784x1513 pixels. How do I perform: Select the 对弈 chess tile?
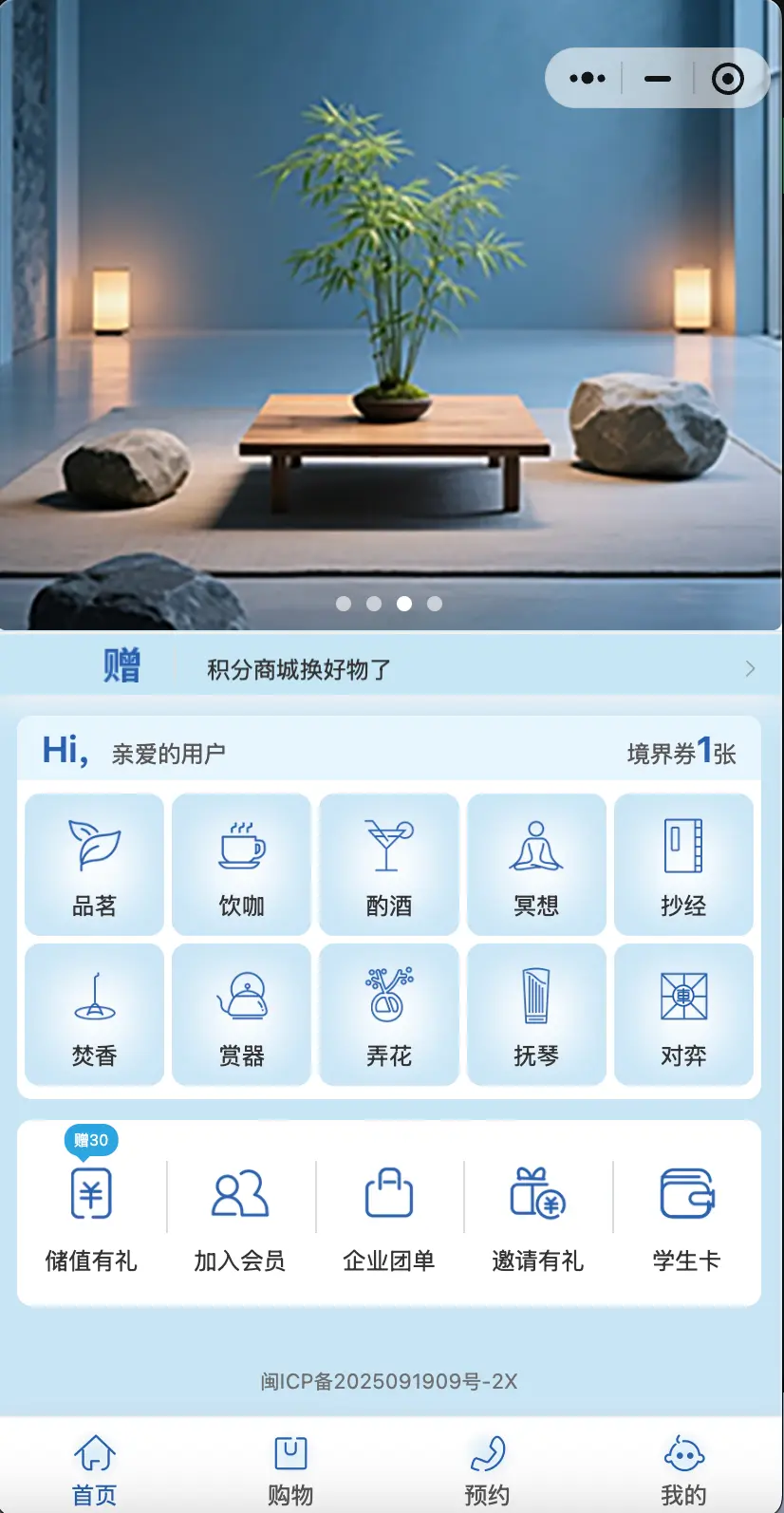click(683, 1015)
